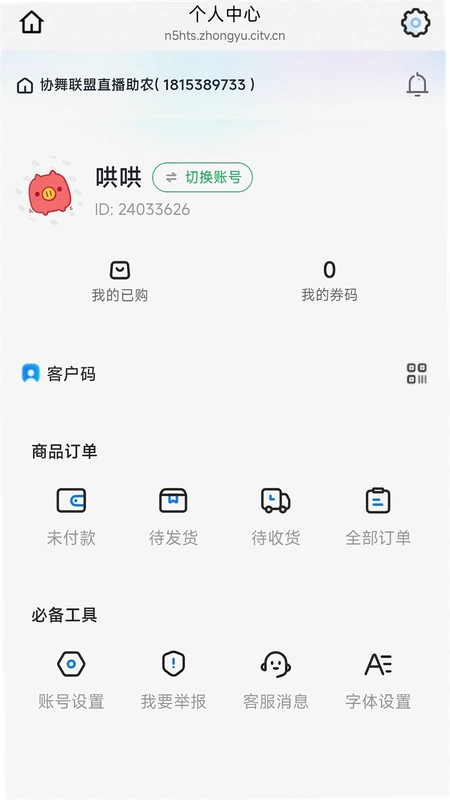The width and height of the screenshot is (450, 800).
Task: Open 我的已购 purchases
Action: pyautogui.click(x=120, y=282)
